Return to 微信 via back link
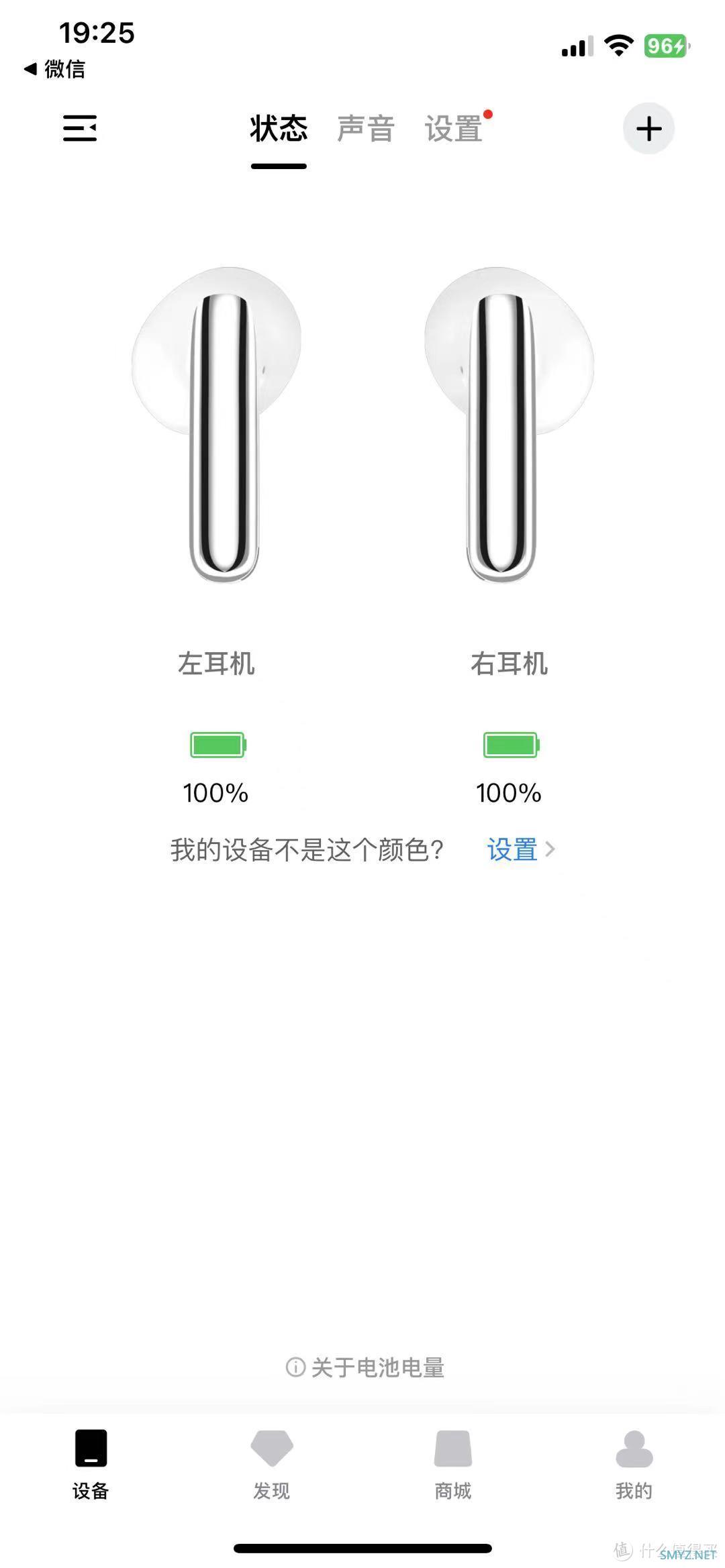The width and height of the screenshot is (725, 1568). (55, 68)
